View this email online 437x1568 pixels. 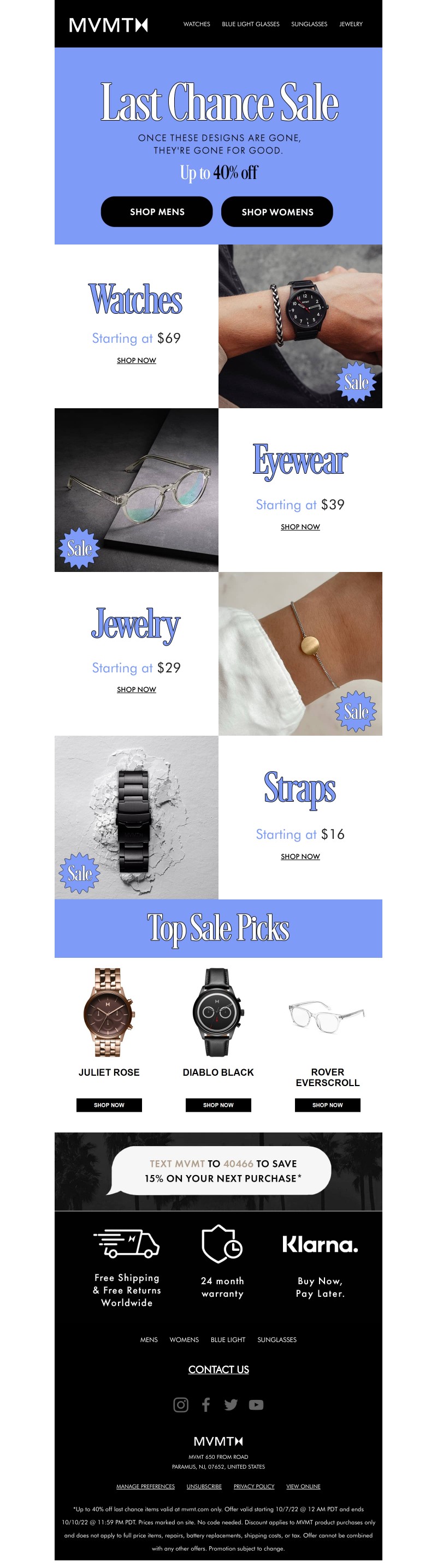[303, 1486]
